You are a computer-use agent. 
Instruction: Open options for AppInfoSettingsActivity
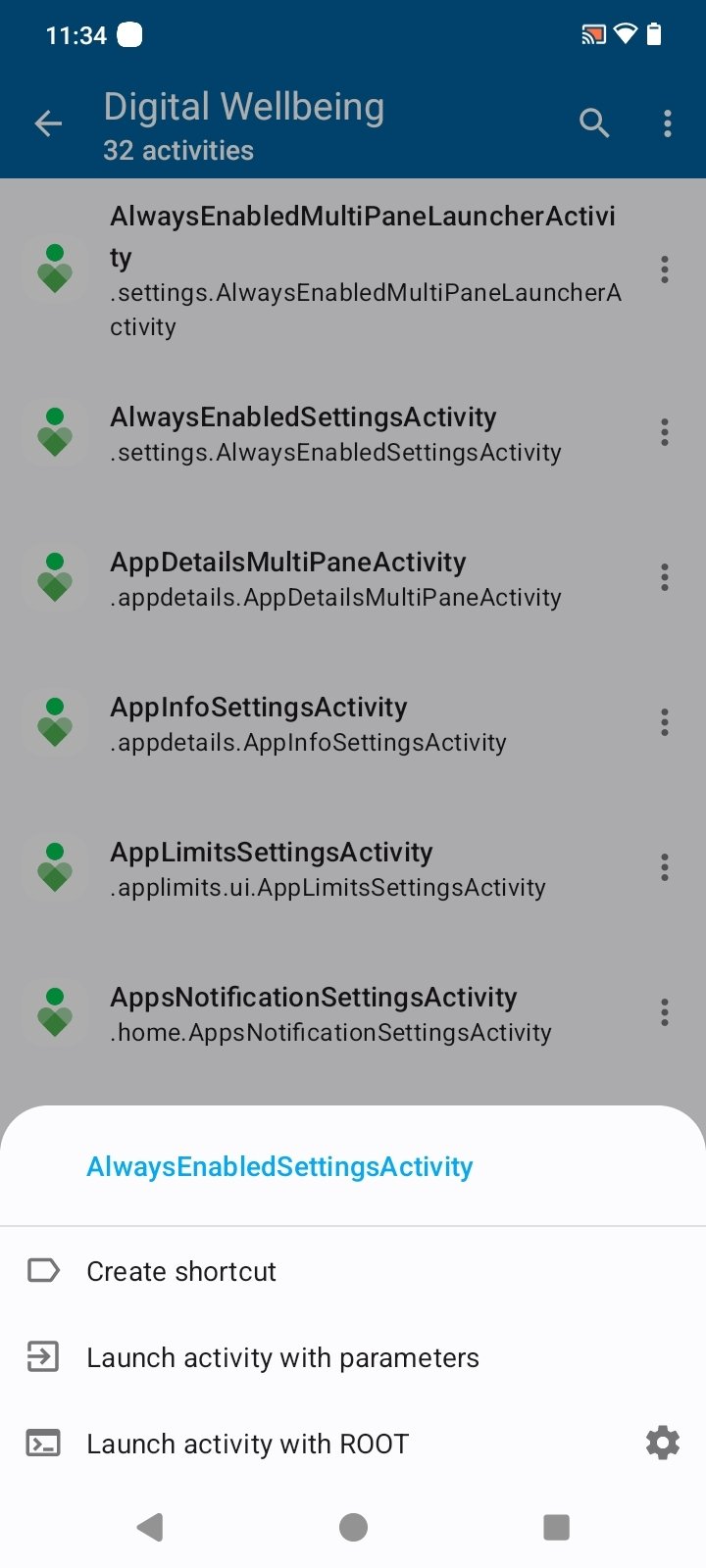[665, 722]
